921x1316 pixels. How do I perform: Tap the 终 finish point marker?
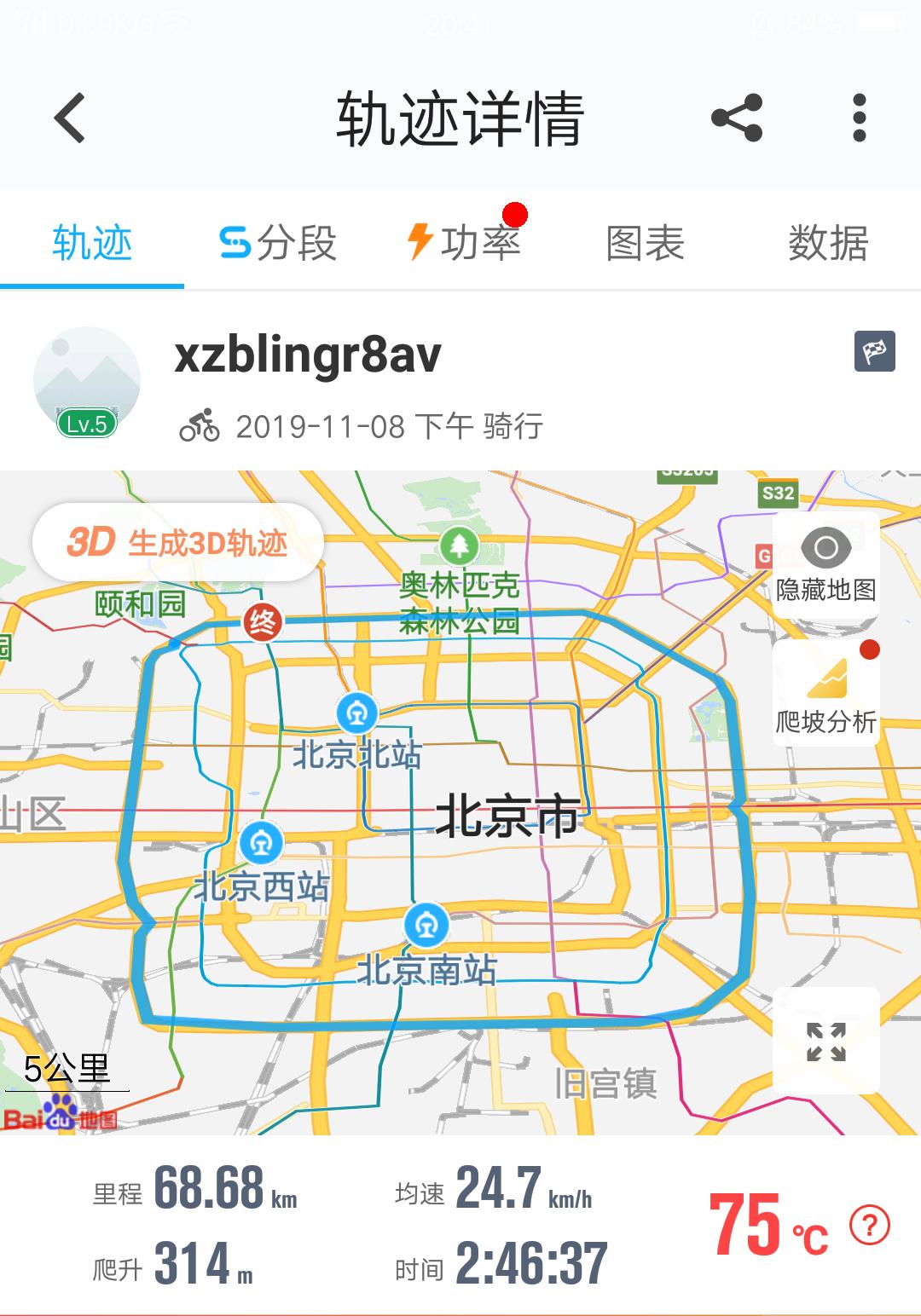click(x=262, y=621)
